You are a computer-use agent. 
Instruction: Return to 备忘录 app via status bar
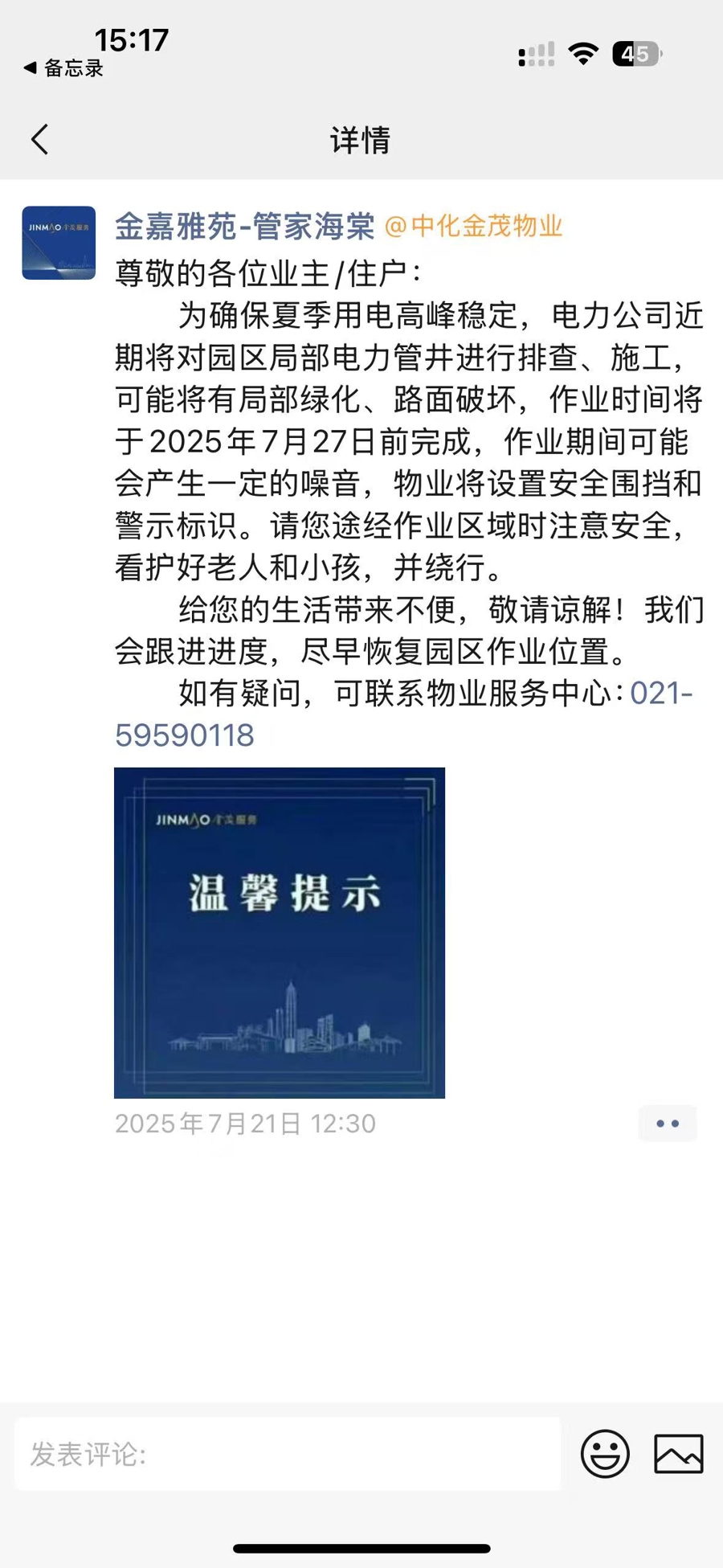tap(64, 68)
